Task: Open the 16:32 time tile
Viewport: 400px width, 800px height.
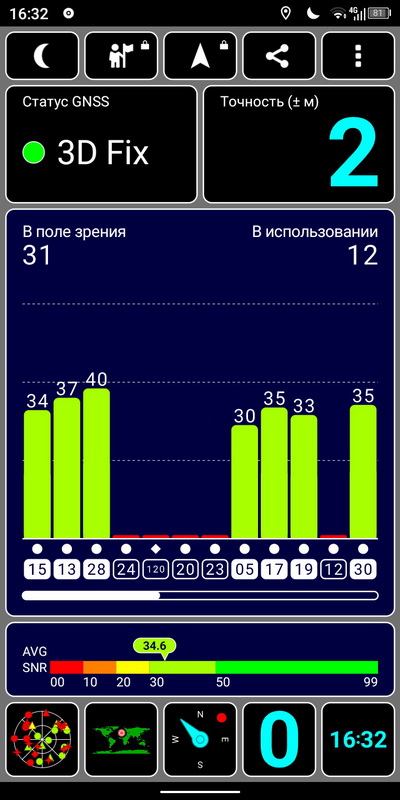Action: tap(358, 739)
